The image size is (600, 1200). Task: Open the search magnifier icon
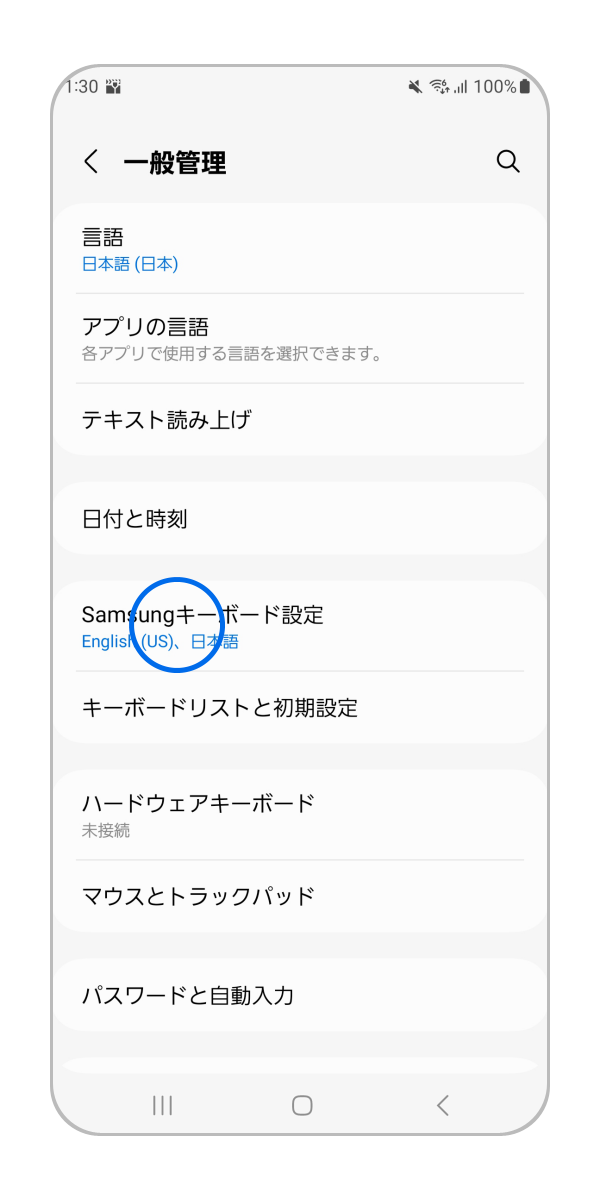508,162
